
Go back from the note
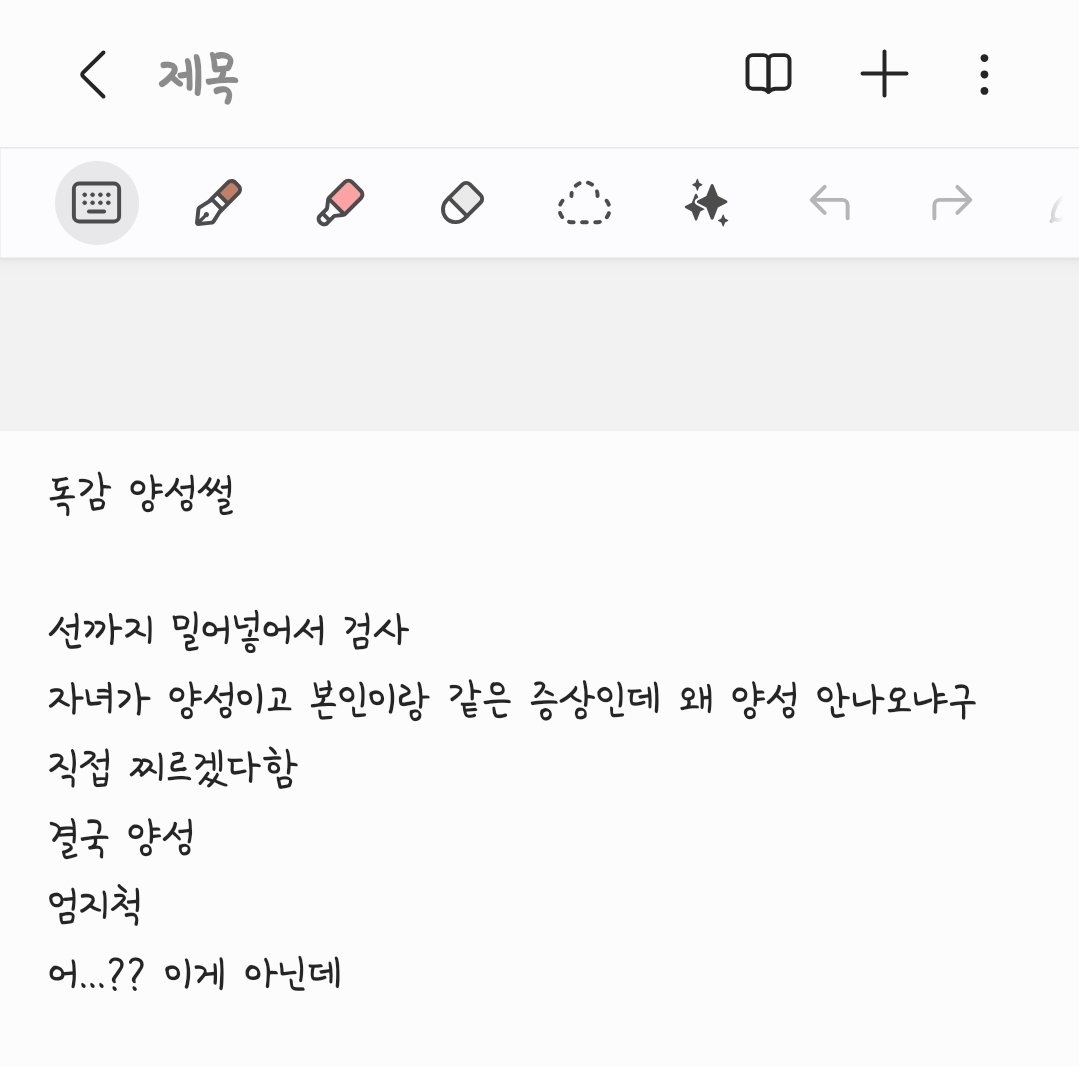click(x=93, y=75)
